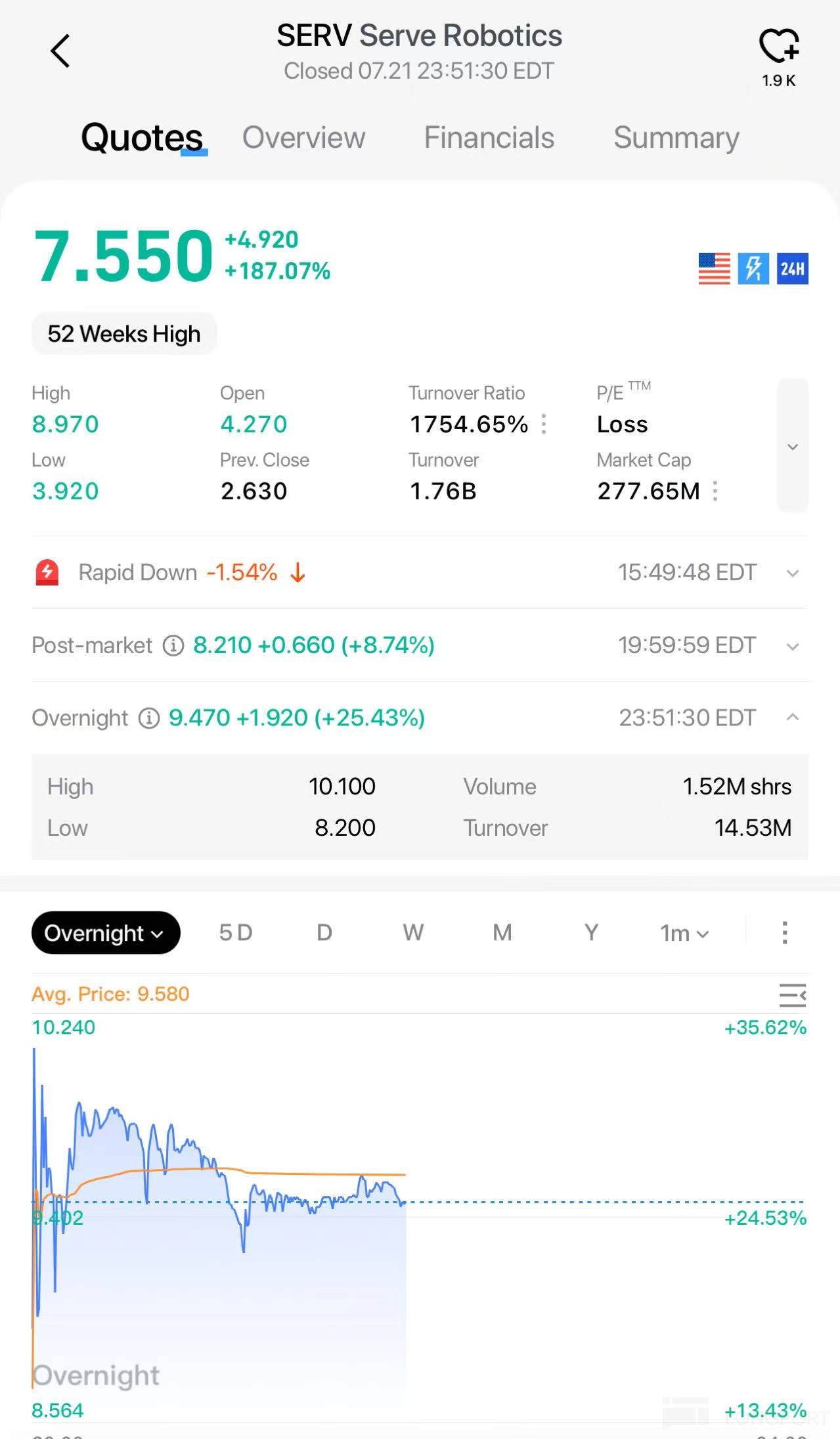Expand the Rapid Down alert row

(x=792, y=573)
